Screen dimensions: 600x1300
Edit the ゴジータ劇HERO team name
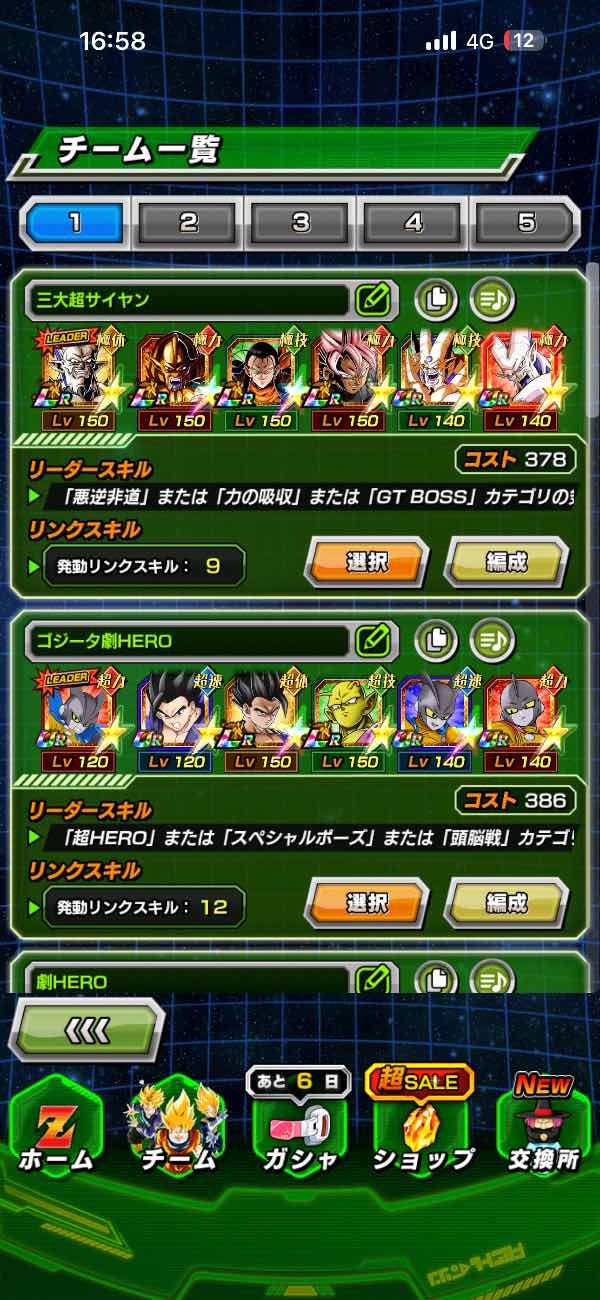coord(372,637)
